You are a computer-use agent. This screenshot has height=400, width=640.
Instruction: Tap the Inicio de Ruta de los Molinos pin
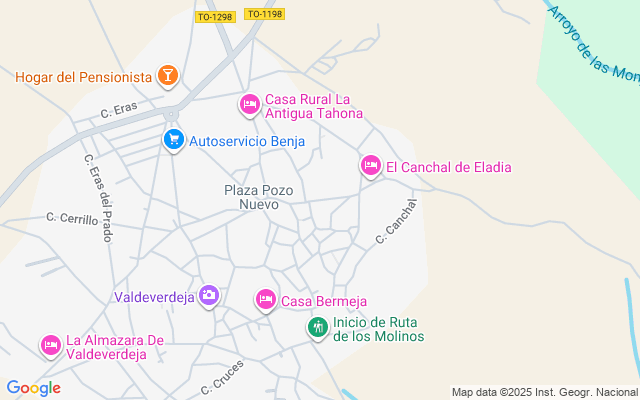(317, 327)
